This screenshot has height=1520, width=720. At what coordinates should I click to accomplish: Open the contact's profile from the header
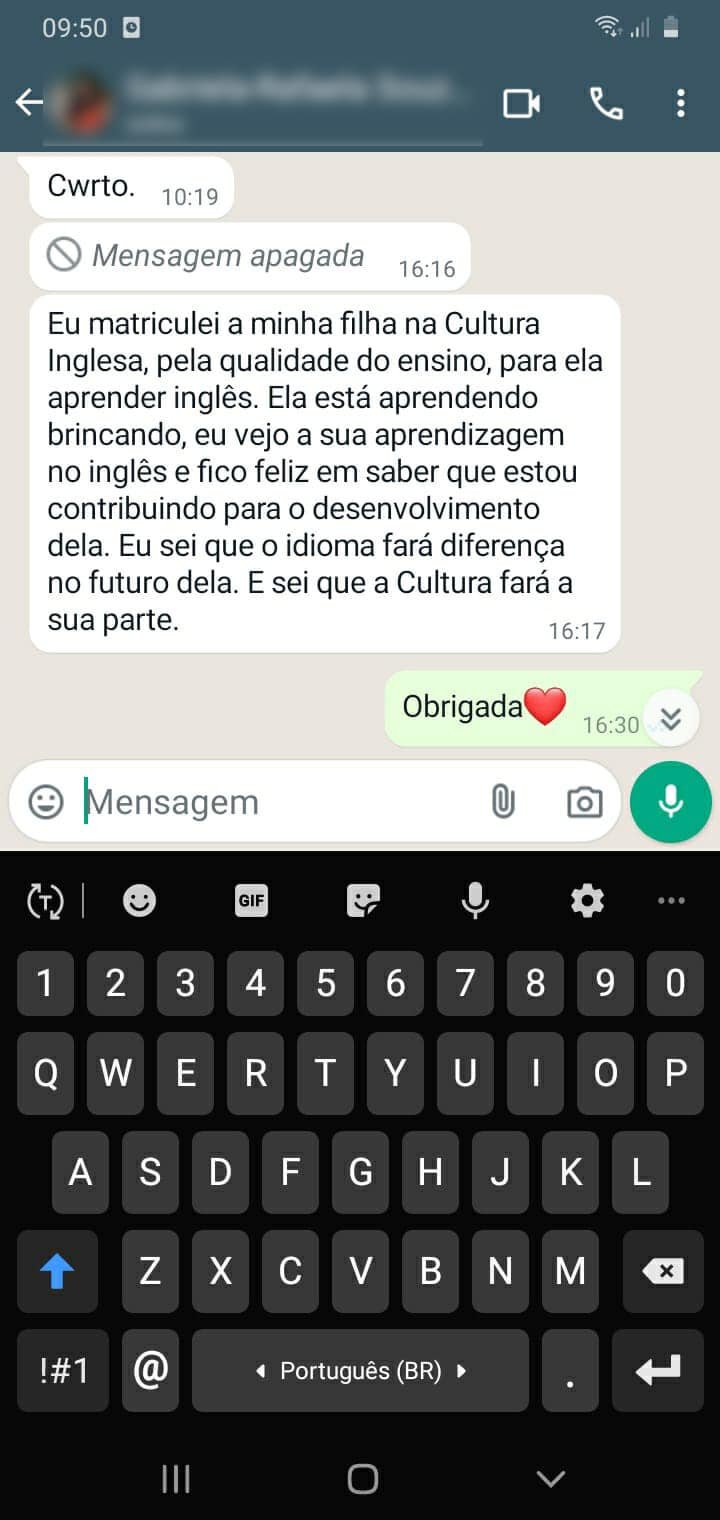(290, 102)
